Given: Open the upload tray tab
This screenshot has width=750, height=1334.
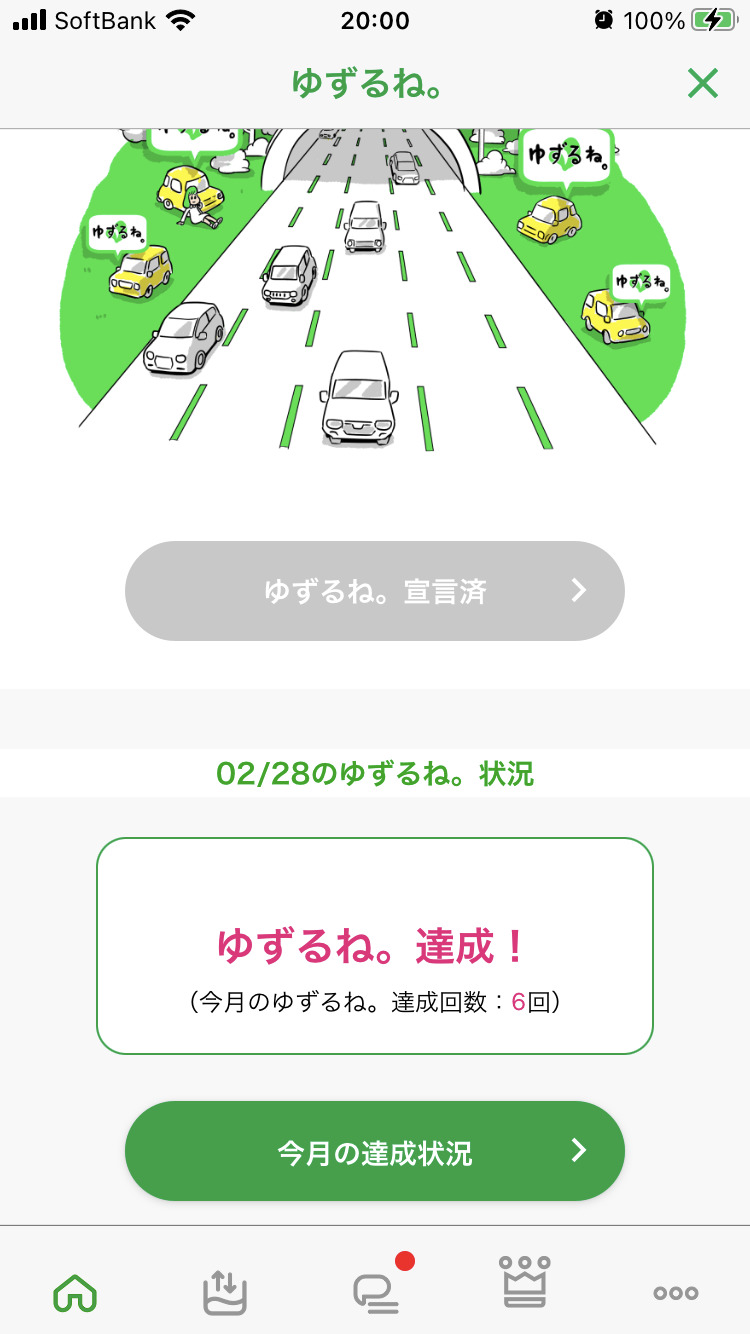Looking at the screenshot, I should tap(225, 1292).
